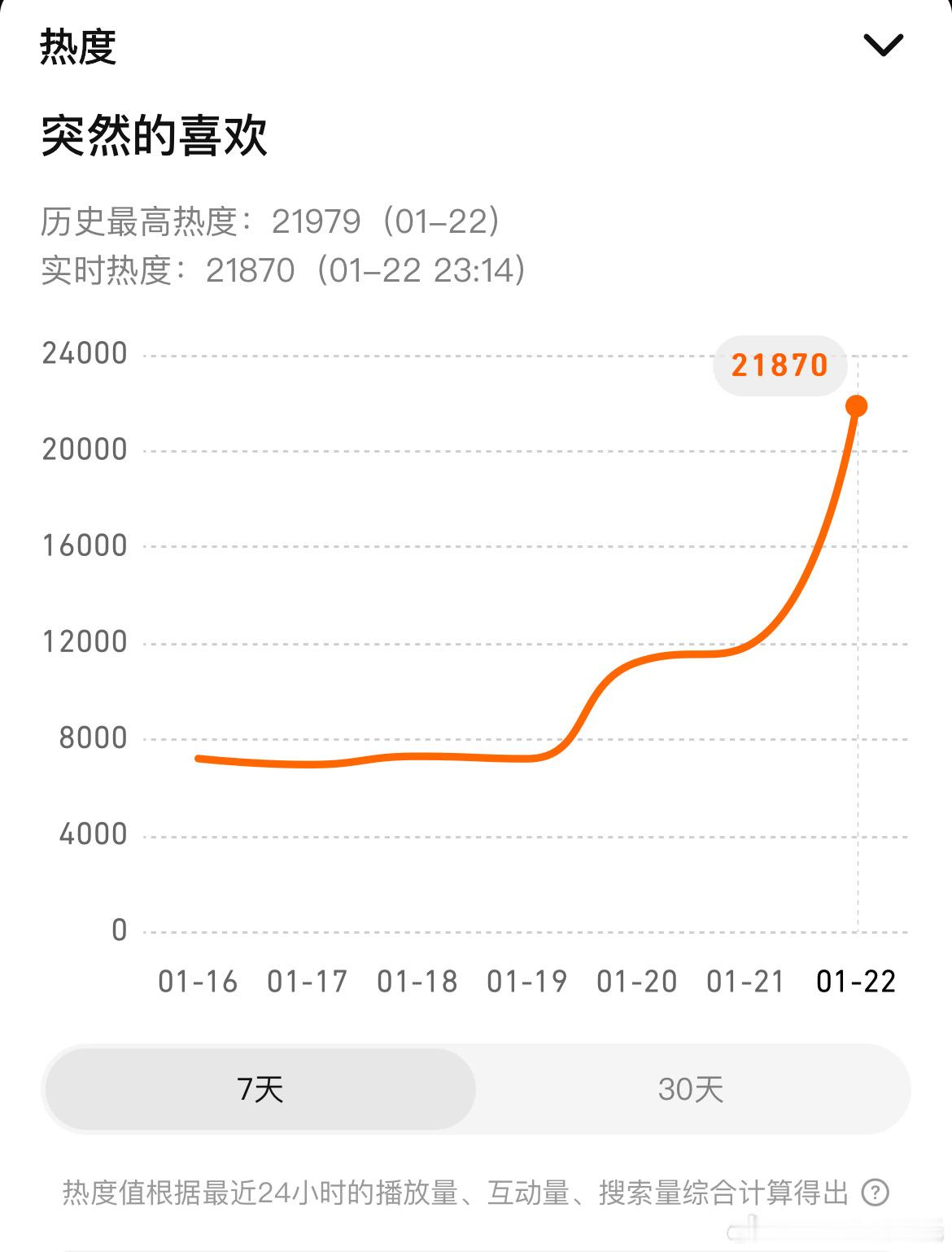This screenshot has height=1252, width=952.
Task: Tap the 21870 tooltip label
Action: pos(781,366)
